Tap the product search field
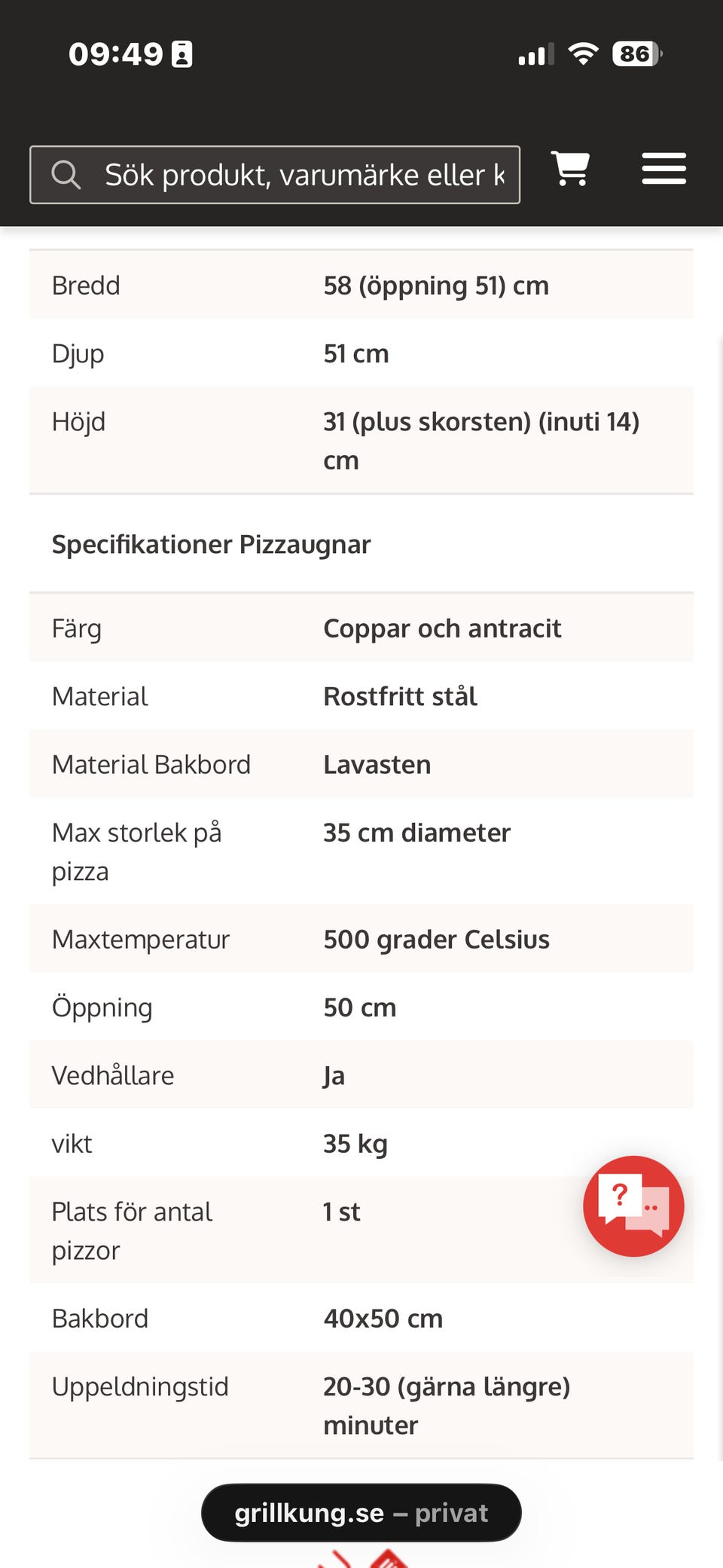Screen dimensions: 723x1568 pos(275,175)
